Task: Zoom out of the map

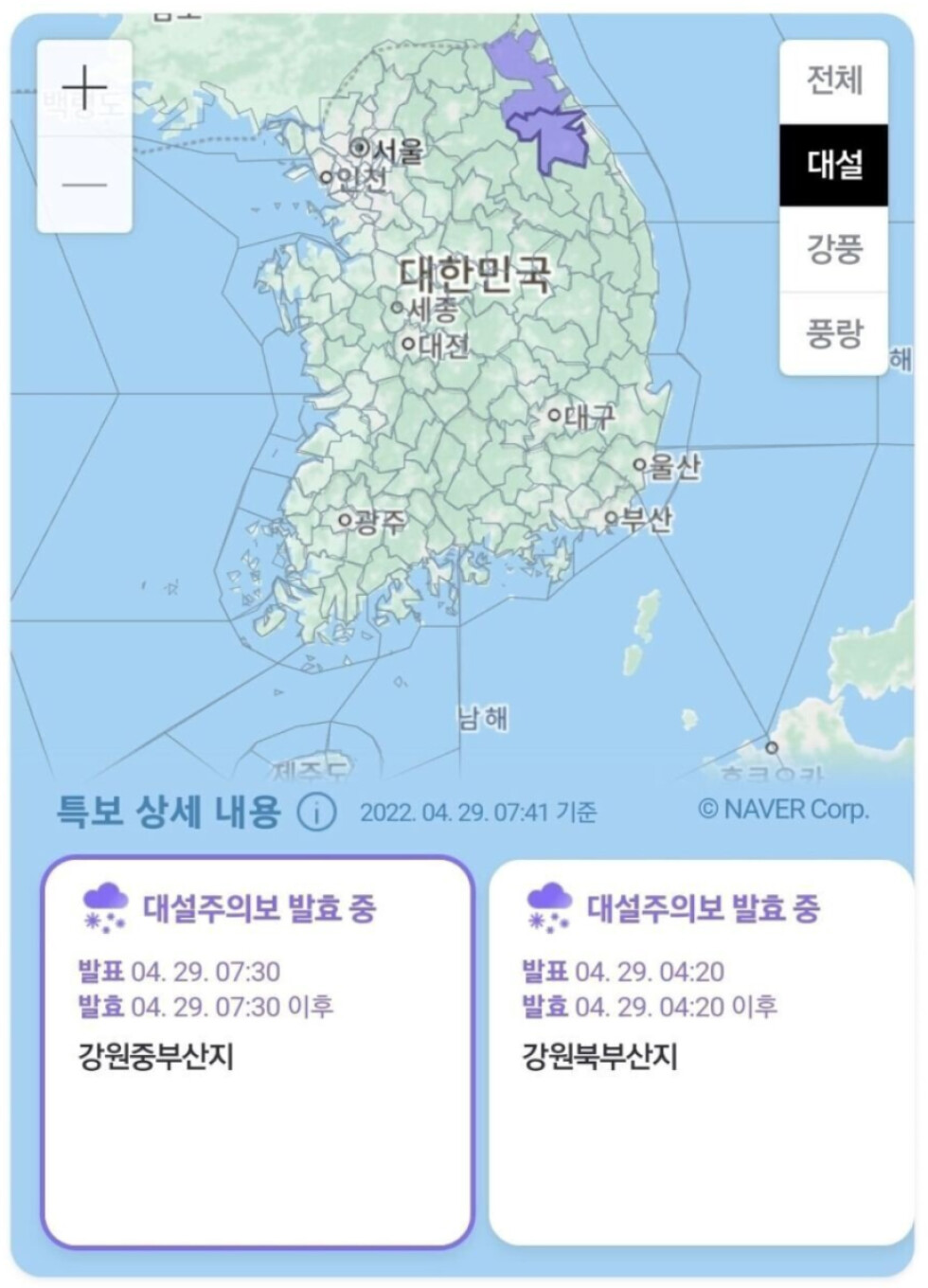Action: point(84,184)
